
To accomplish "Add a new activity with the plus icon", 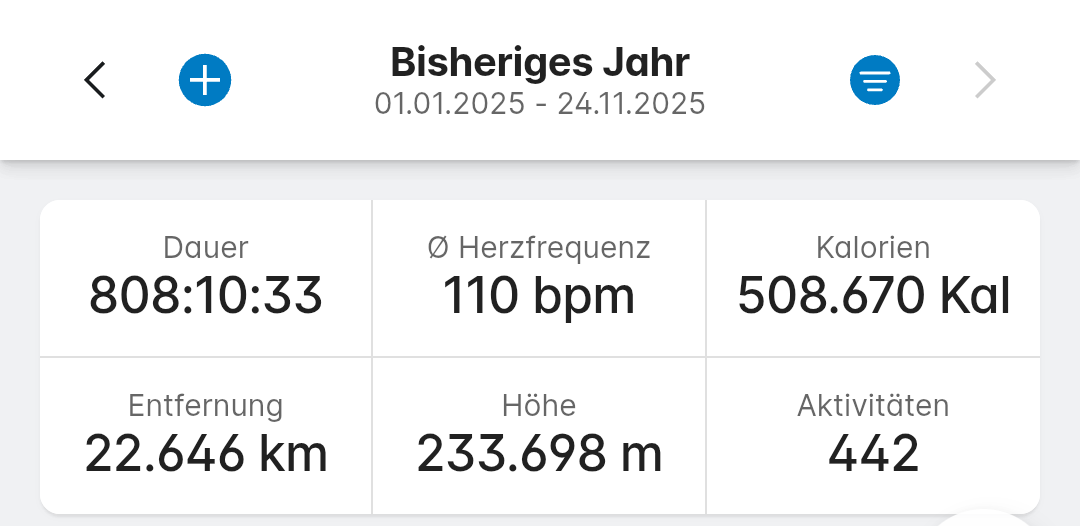I will click(x=205, y=80).
